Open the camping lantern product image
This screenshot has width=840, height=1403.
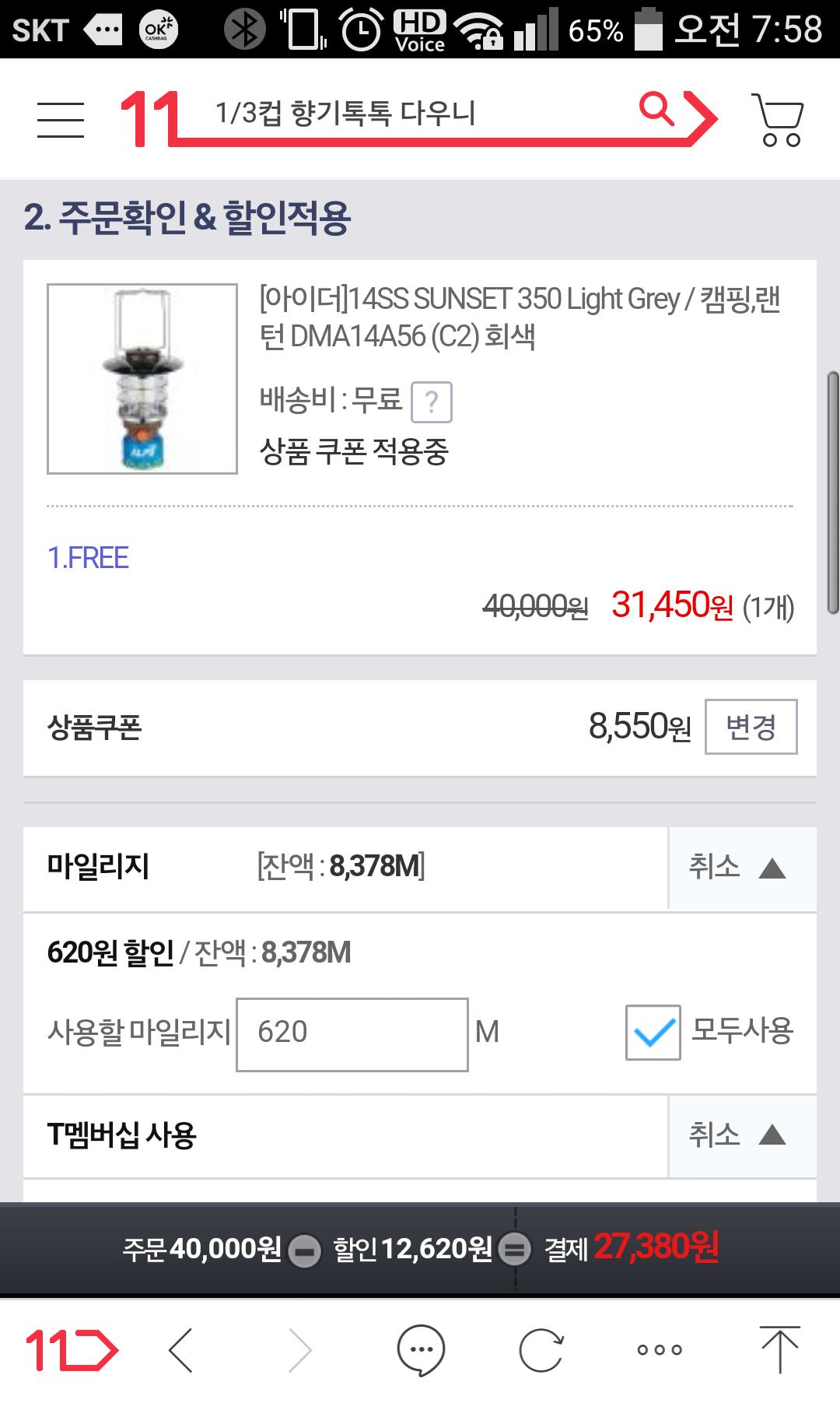(142, 379)
